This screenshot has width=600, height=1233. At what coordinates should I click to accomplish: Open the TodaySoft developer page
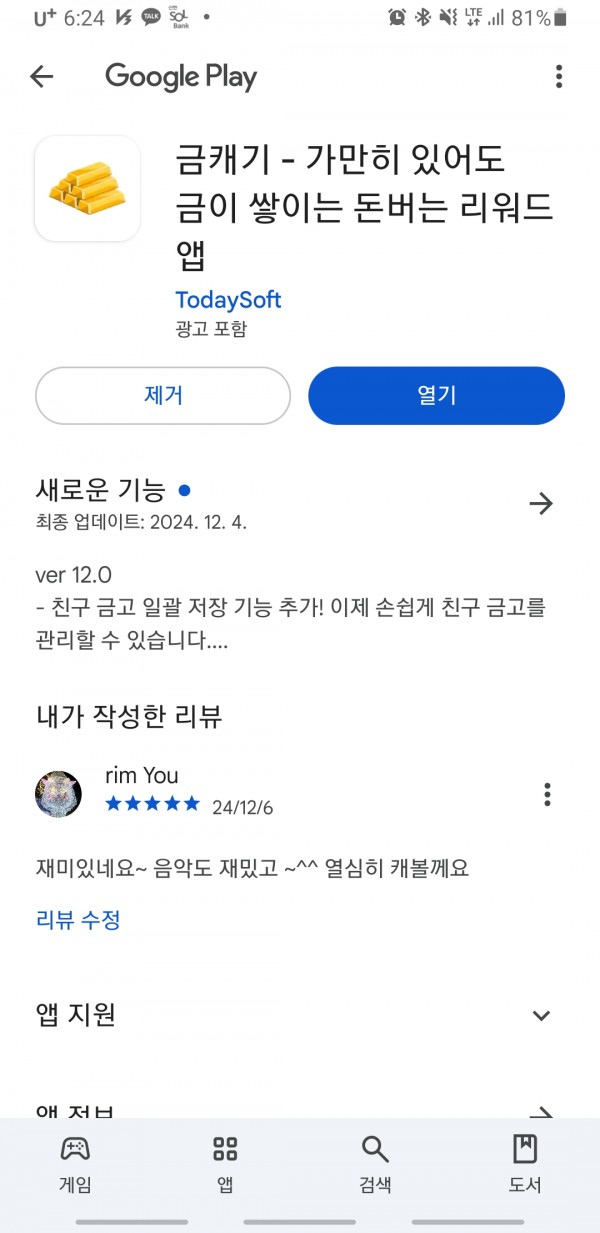click(228, 300)
